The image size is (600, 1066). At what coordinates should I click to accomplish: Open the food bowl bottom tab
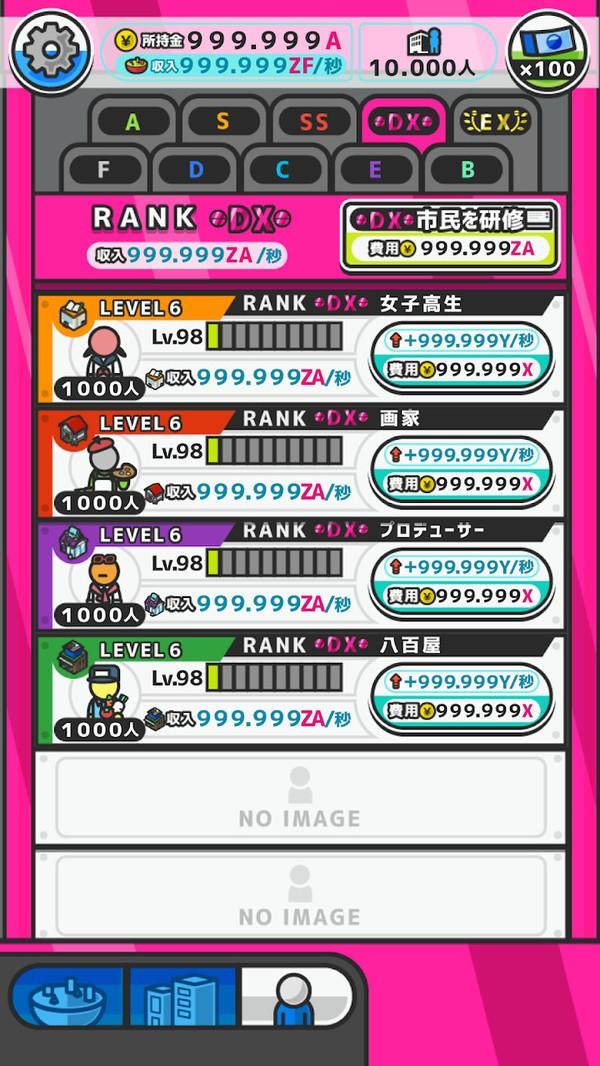(x=66, y=997)
